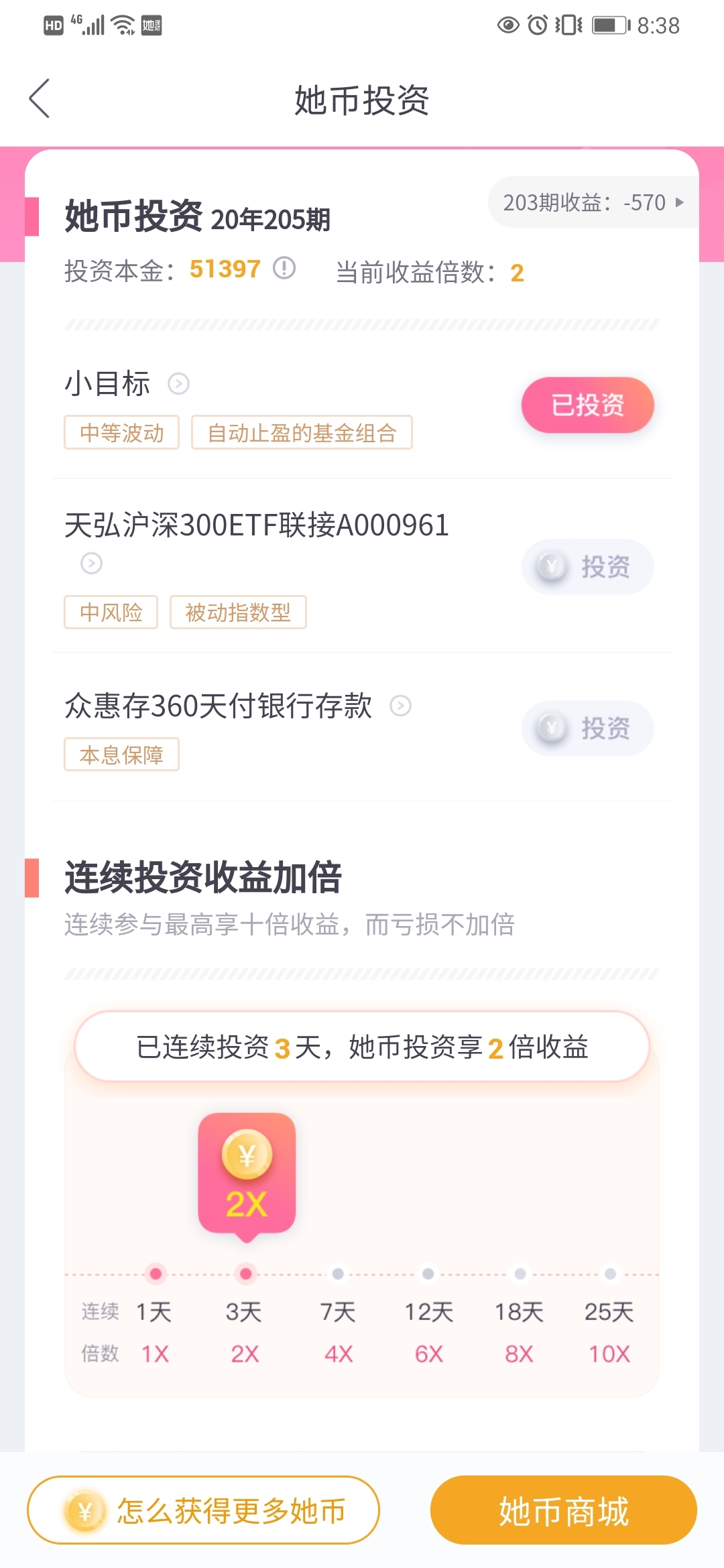Open 天弘沪深300ETF联接A details arrow
The image size is (724, 1568).
pos(92,563)
